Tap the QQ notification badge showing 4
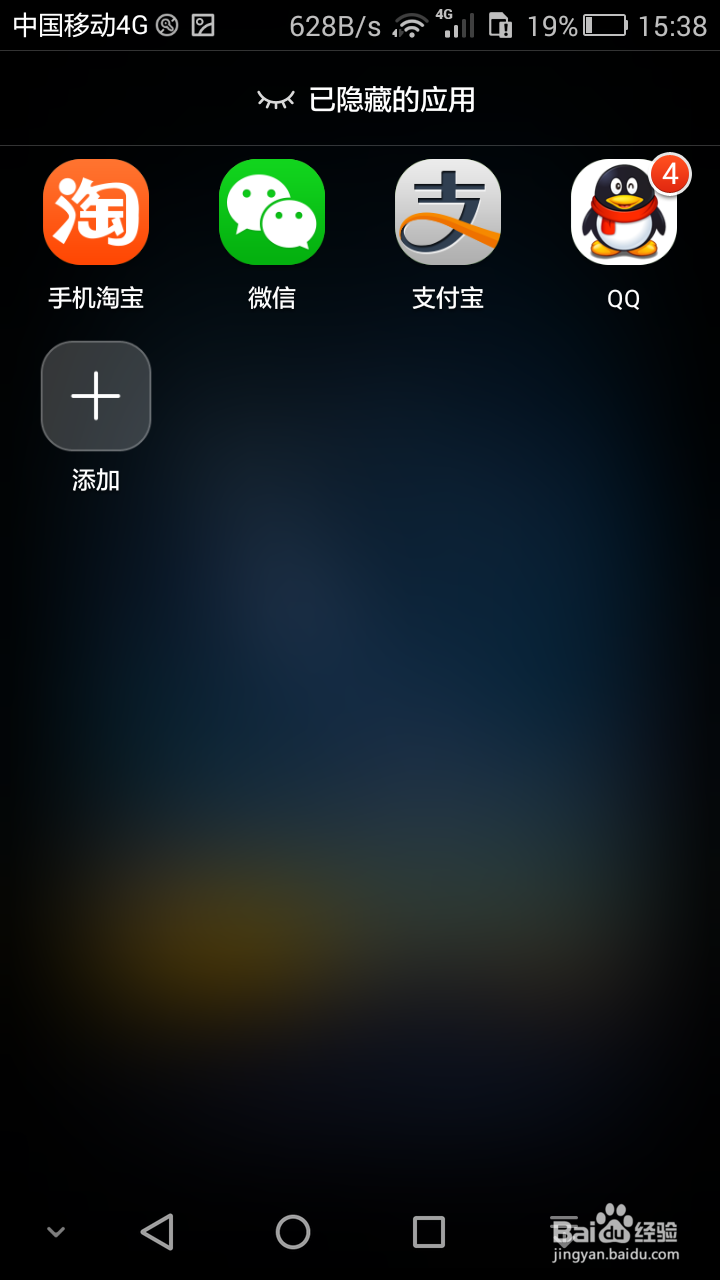Screen dimensions: 720x1280 click(x=672, y=173)
